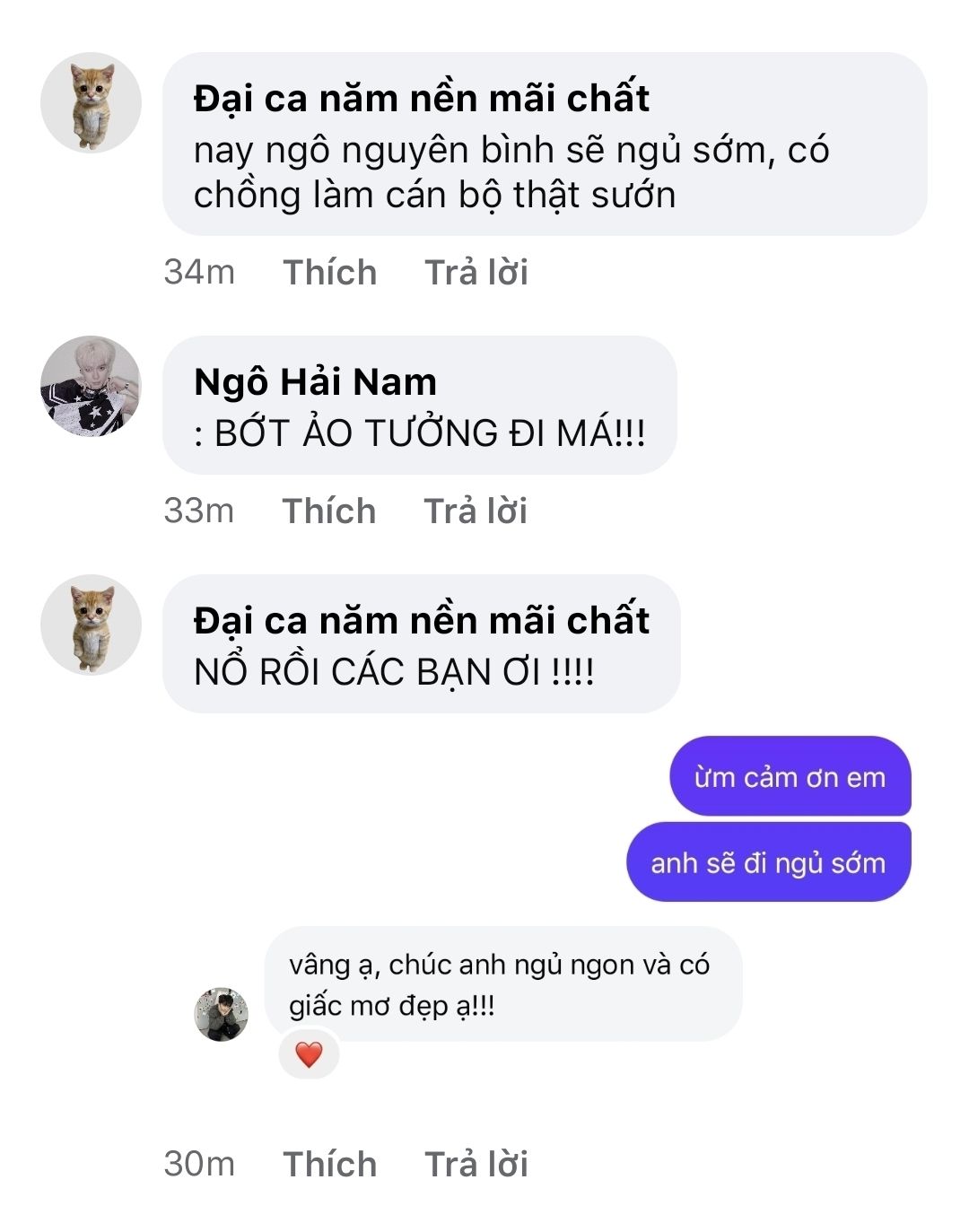Tap the name Ngô Hải Nam
The width and height of the screenshot is (969, 1232).
(315, 382)
